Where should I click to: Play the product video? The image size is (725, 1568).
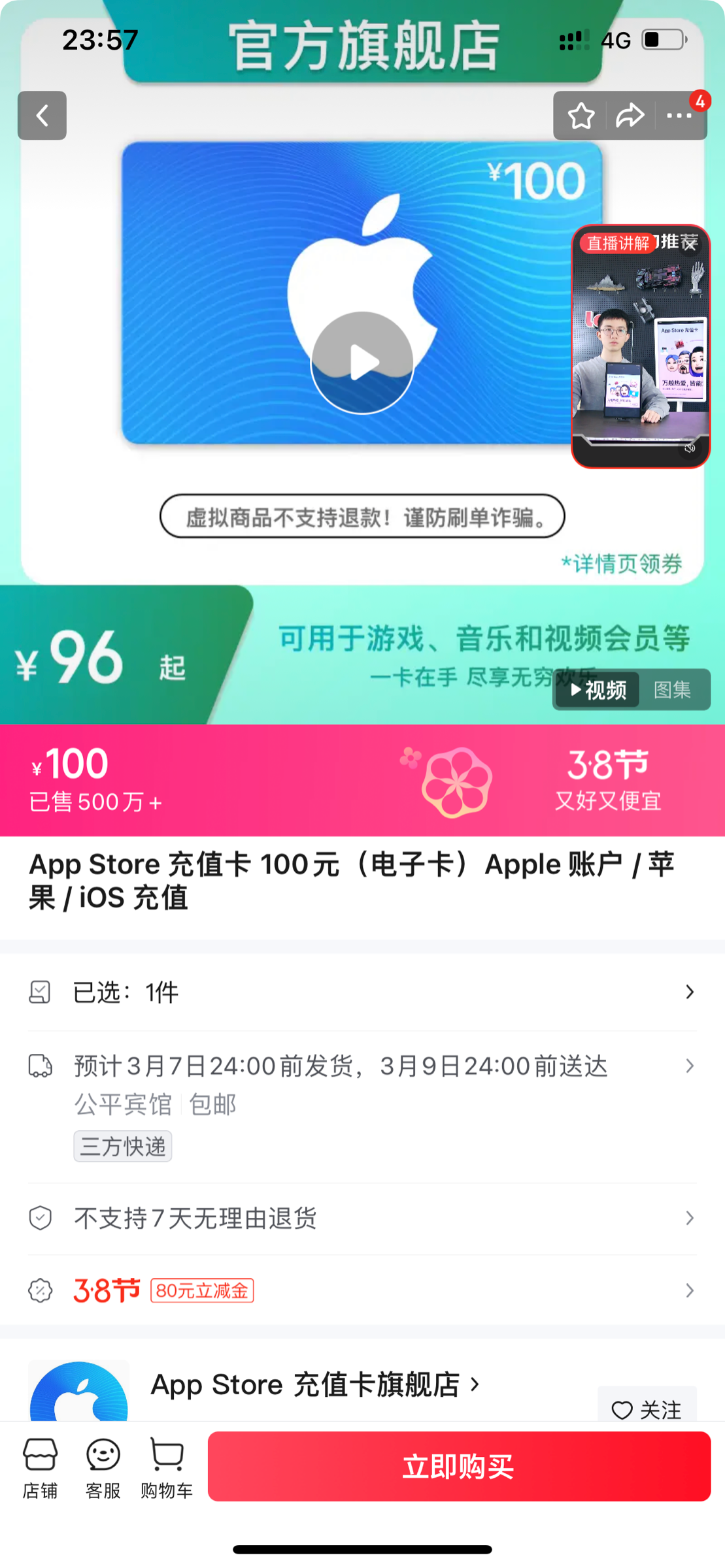click(x=362, y=363)
